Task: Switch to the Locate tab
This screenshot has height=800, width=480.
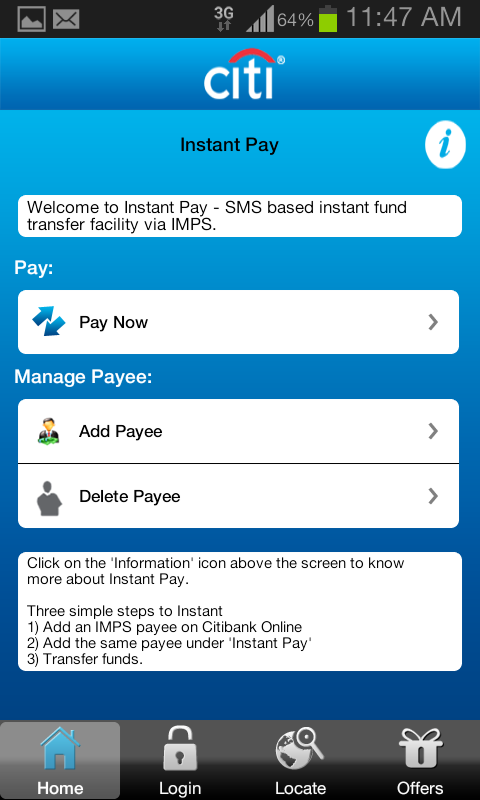Action: [x=300, y=760]
